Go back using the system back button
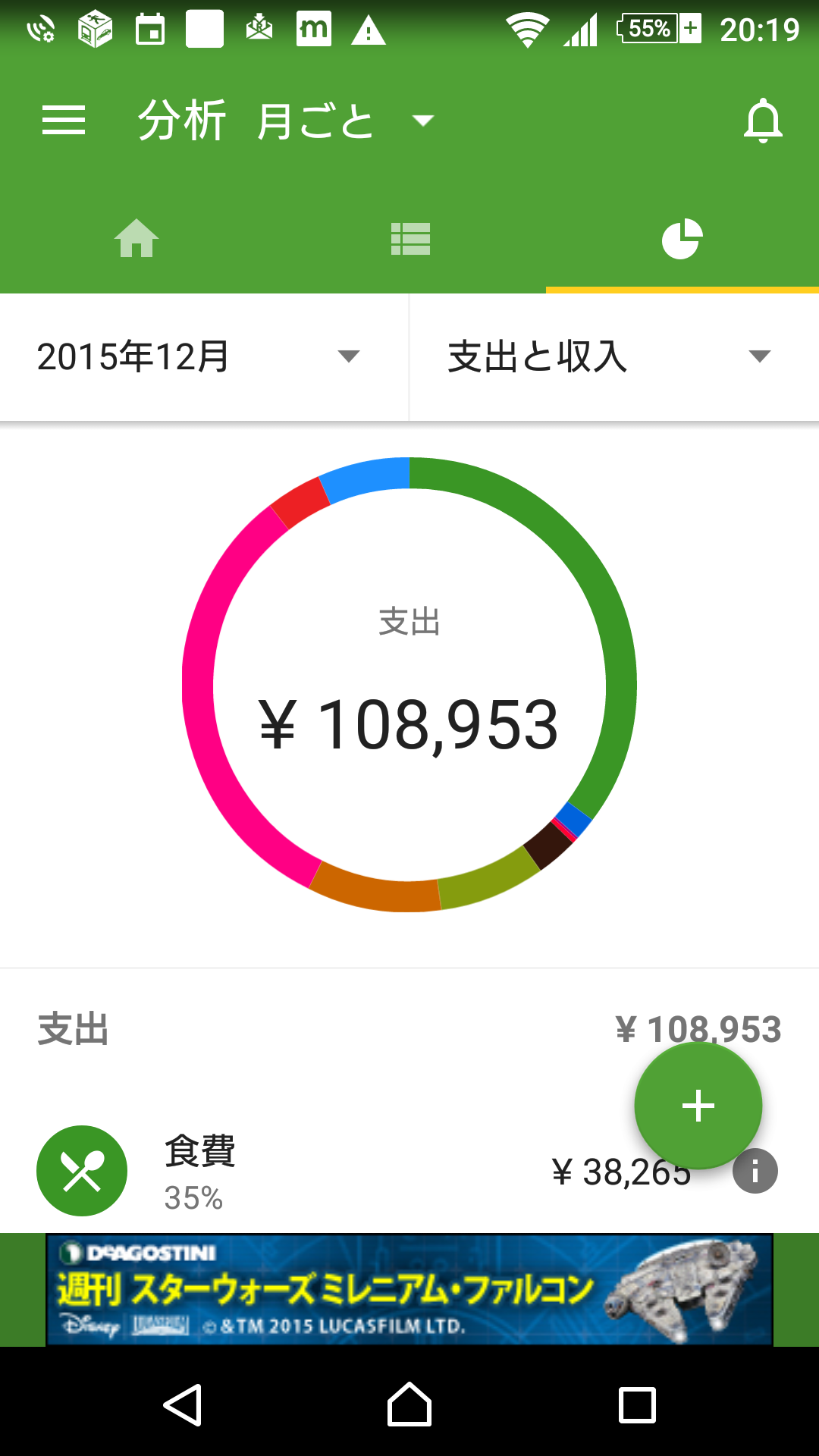This screenshot has height=1456, width=819. click(183, 1405)
